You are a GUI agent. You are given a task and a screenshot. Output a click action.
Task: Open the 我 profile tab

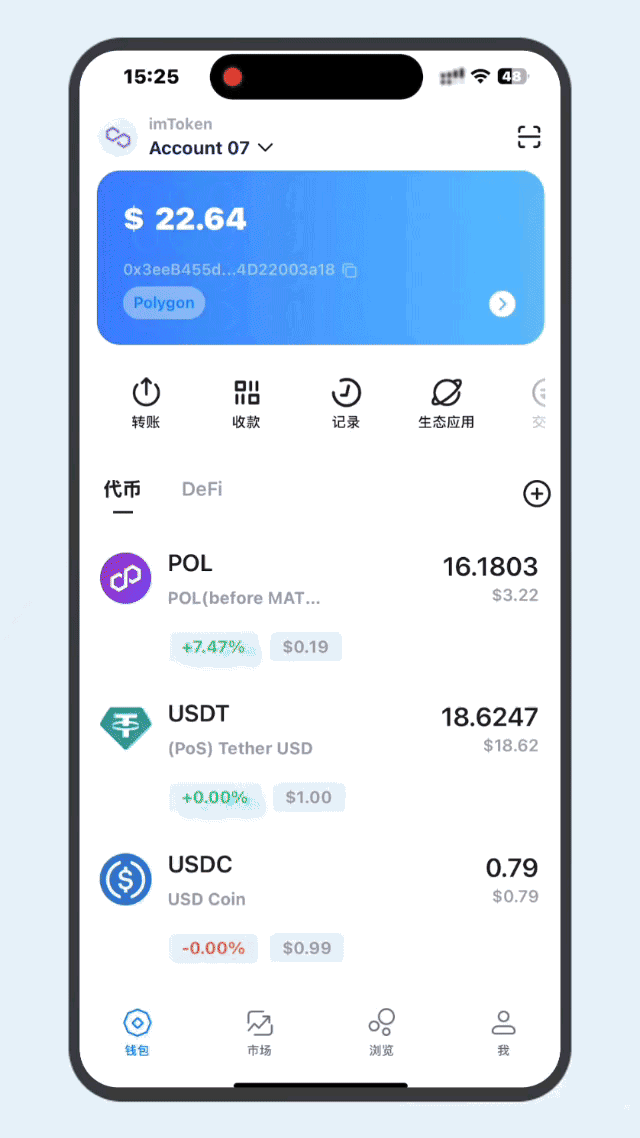pos(503,1033)
